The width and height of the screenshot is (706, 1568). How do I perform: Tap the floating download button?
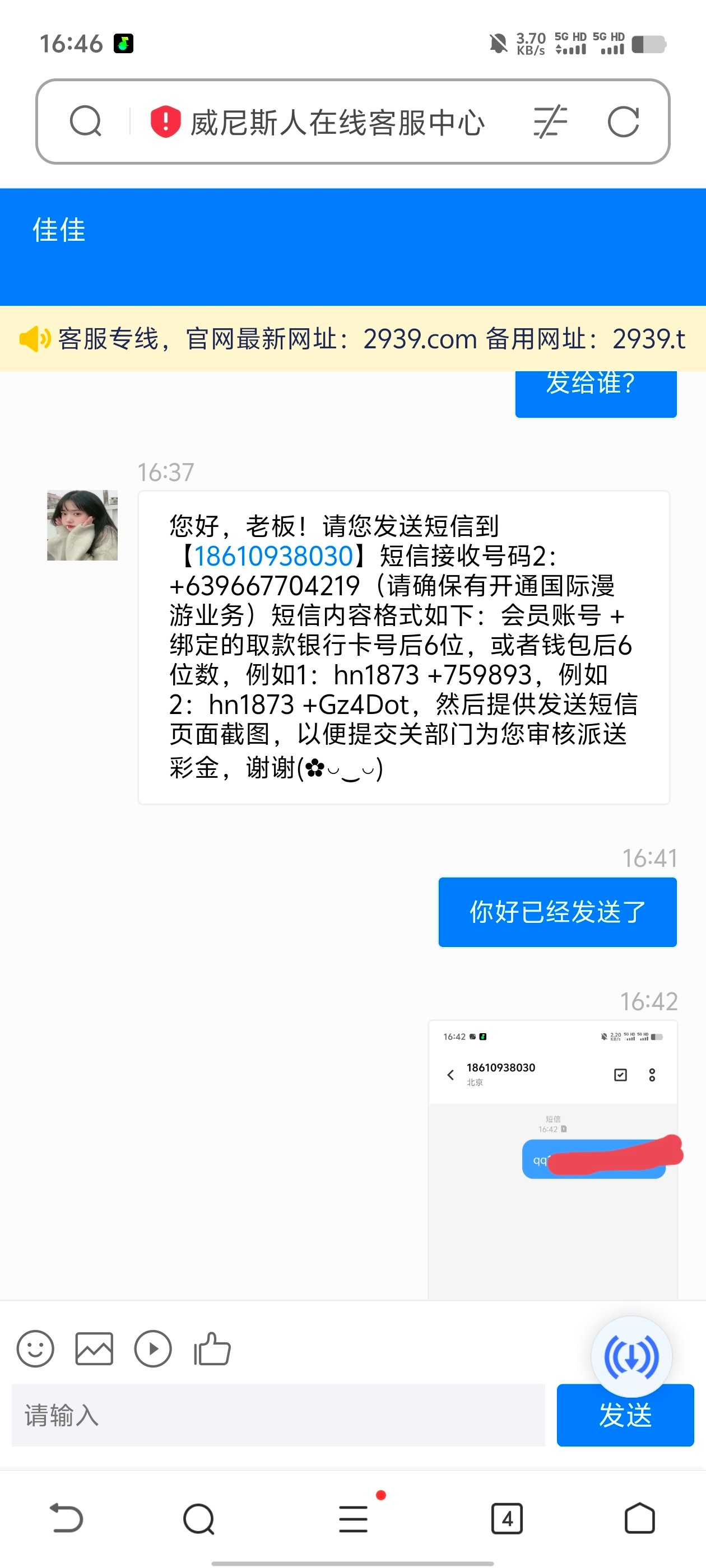pyautogui.click(x=631, y=1357)
